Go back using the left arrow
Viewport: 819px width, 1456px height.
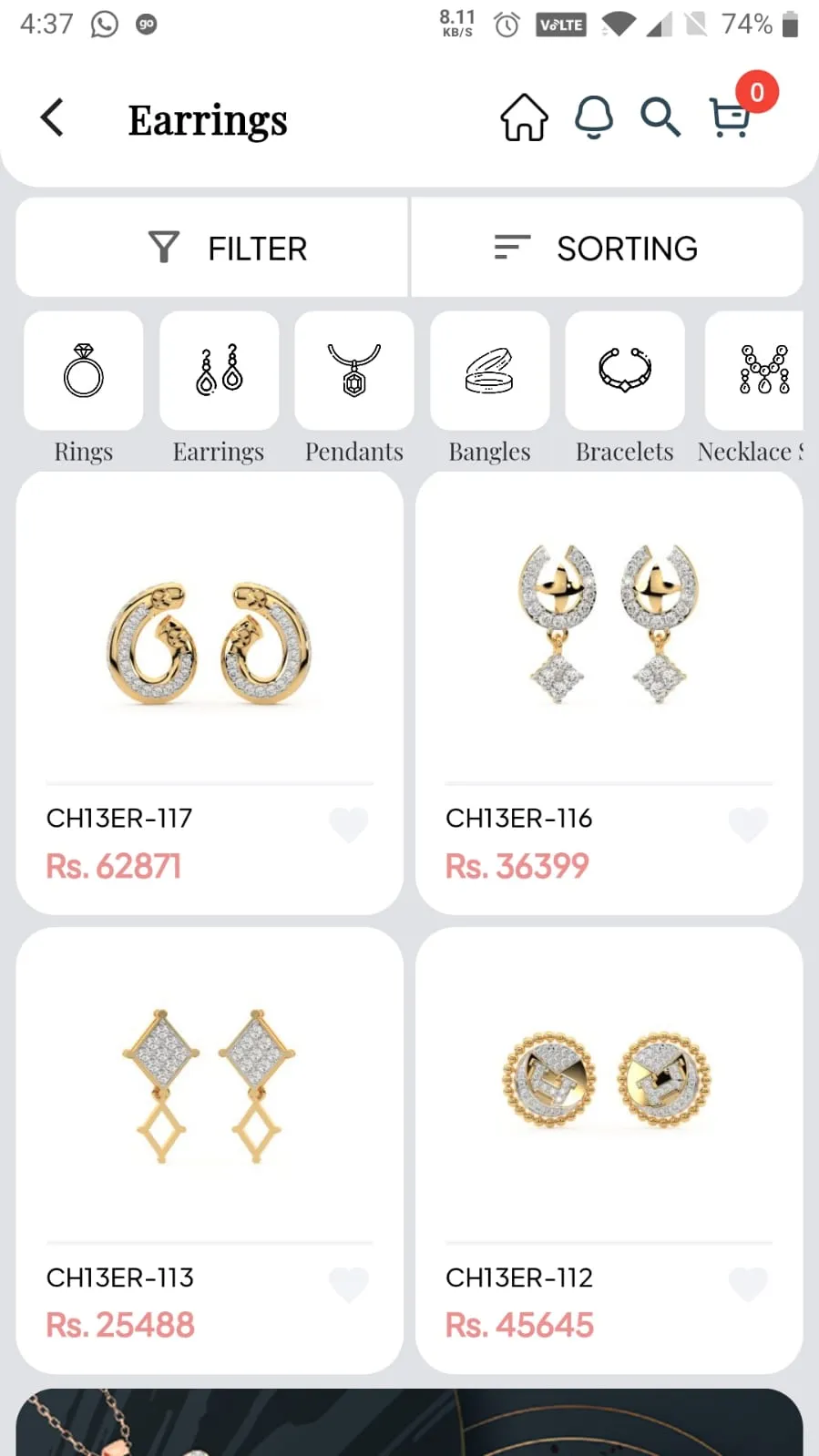[52, 117]
